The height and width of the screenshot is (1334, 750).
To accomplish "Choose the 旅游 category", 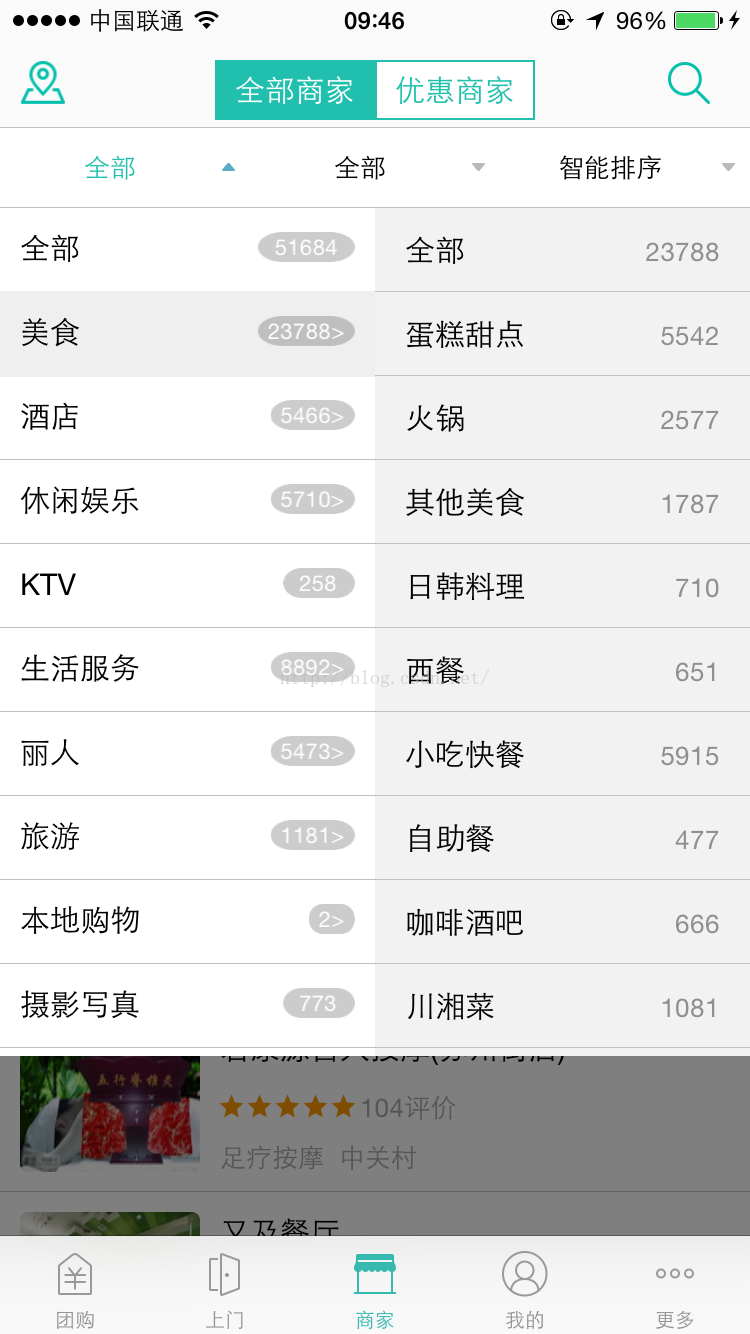I will (187, 837).
